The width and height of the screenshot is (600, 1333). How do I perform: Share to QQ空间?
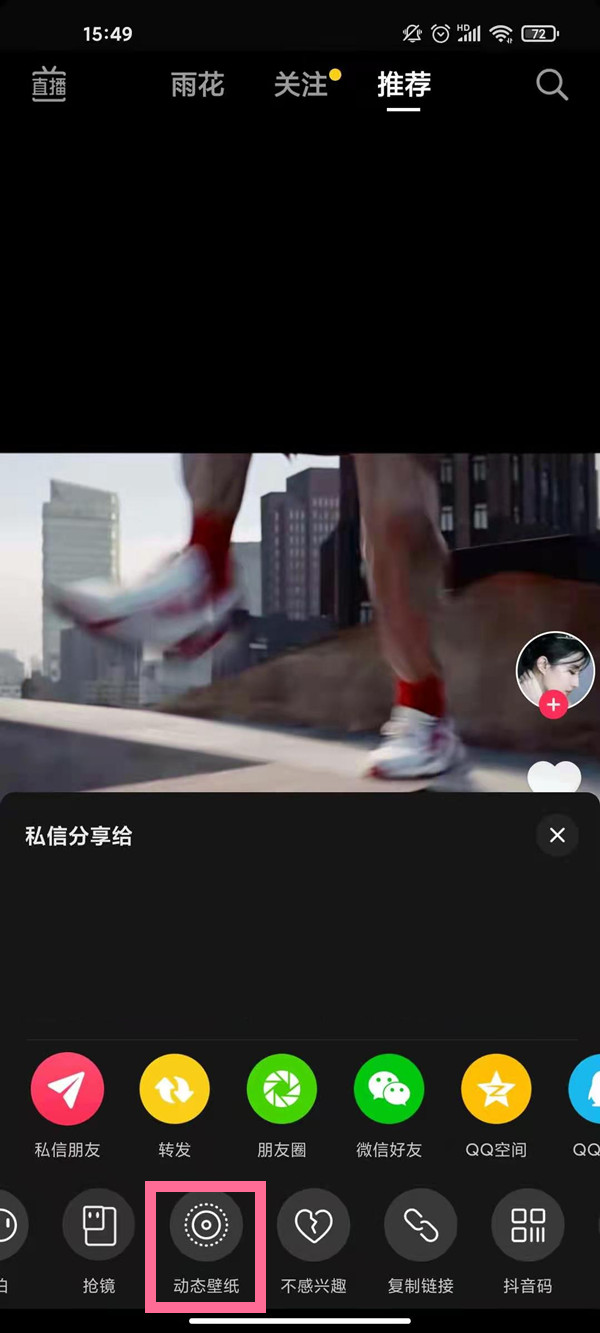[496, 1089]
